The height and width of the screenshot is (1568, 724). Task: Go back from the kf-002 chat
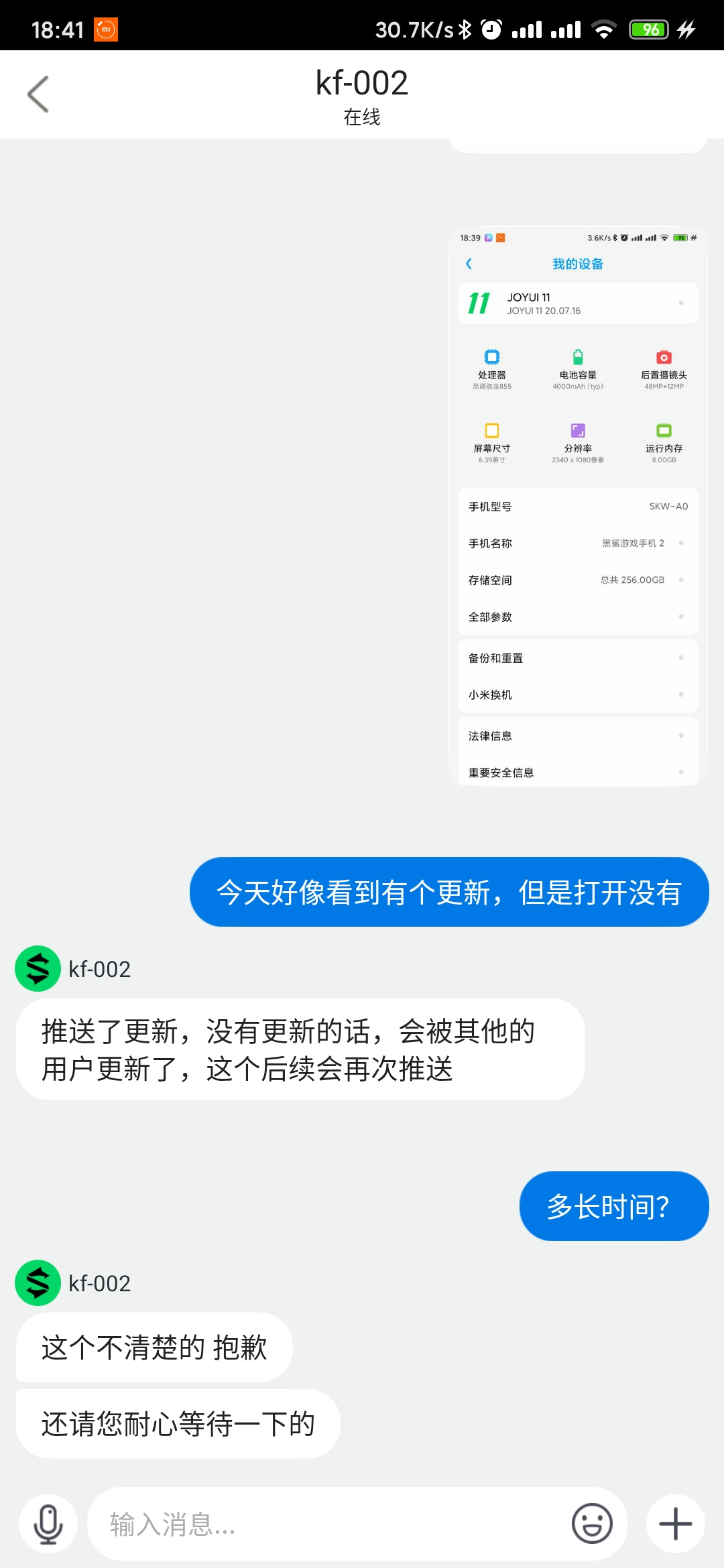click(x=38, y=94)
